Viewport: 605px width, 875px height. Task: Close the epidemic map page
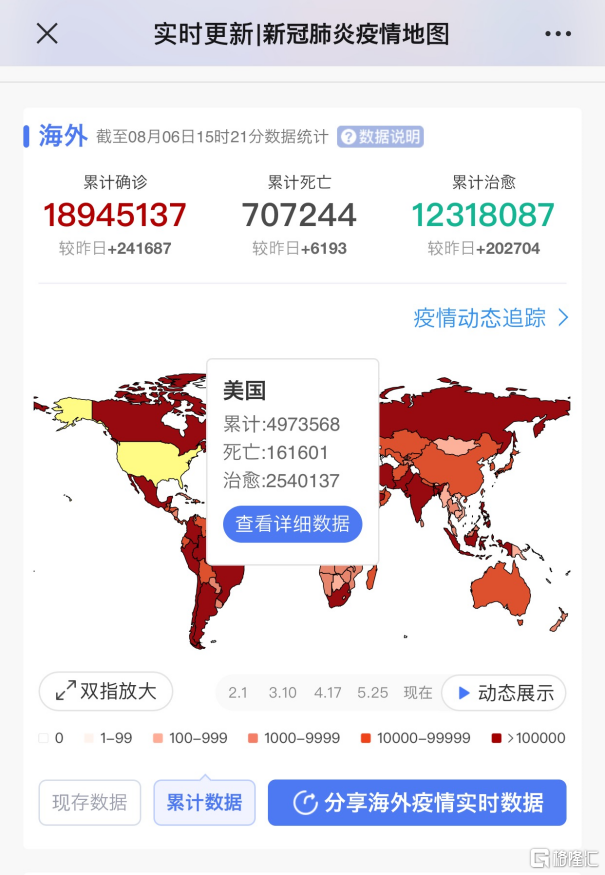(x=47, y=33)
